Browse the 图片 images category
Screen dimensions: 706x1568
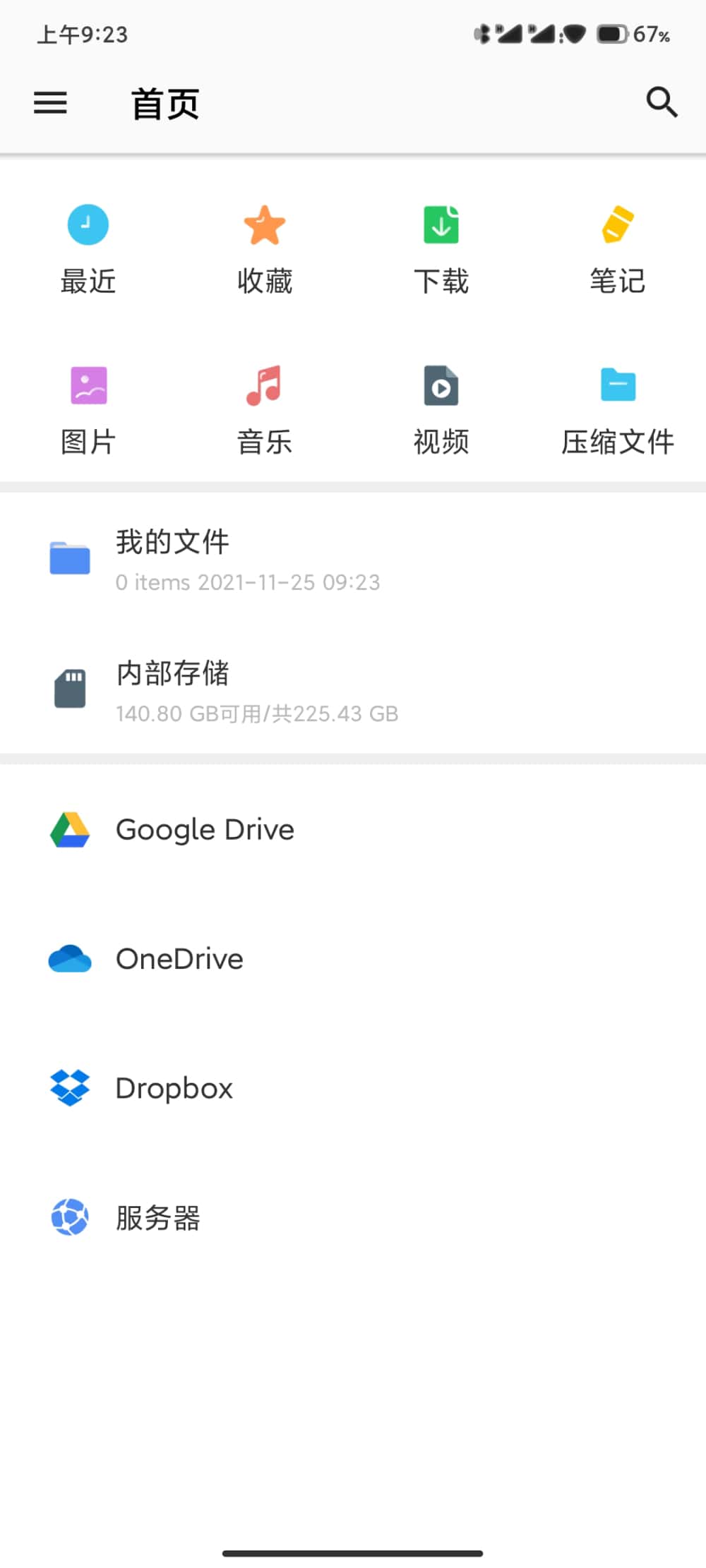pyautogui.click(x=88, y=409)
